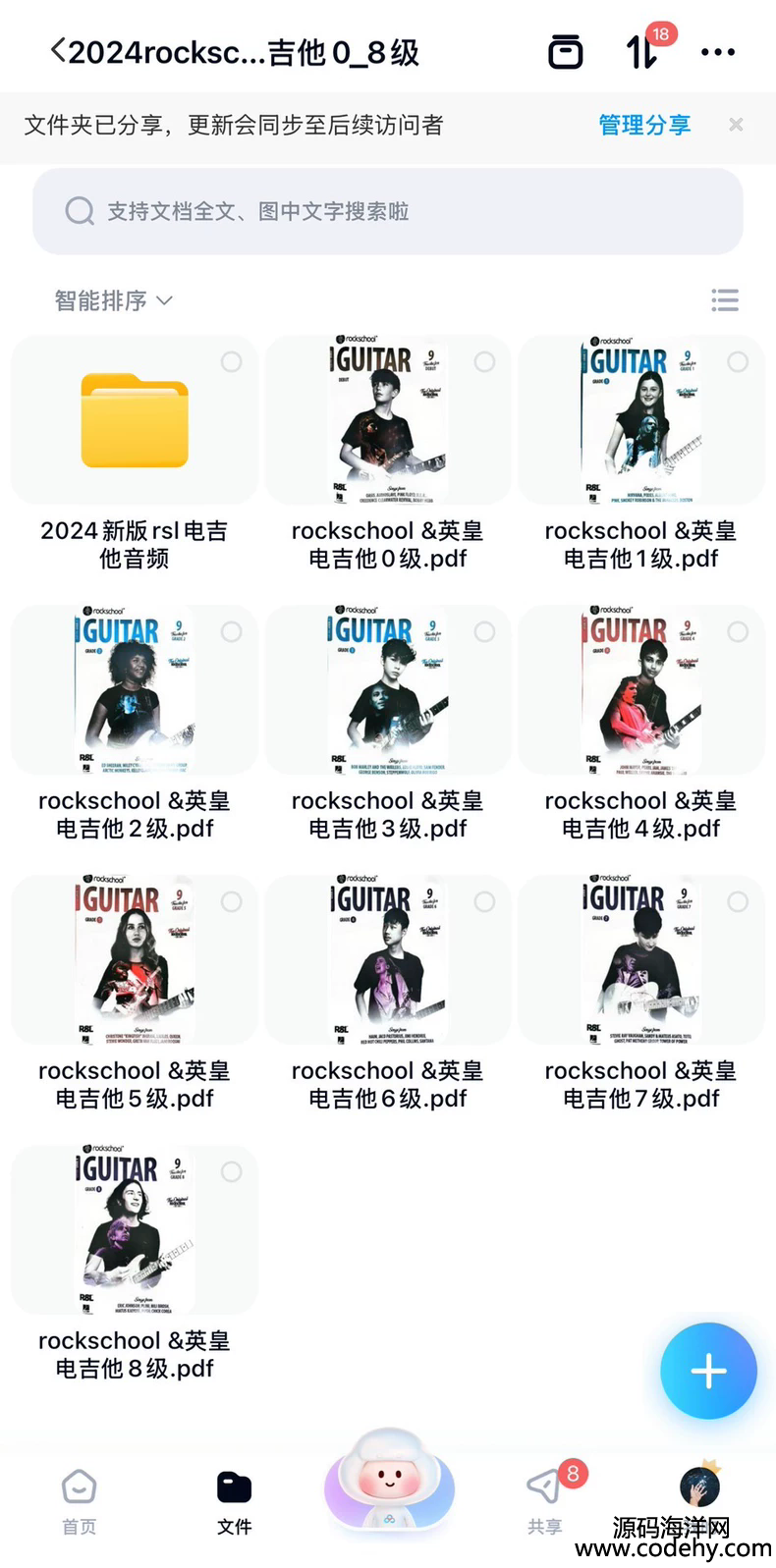Open the 2024新版rsl电吉他音频 folder
The width and height of the screenshot is (776, 1568).
click(x=134, y=422)
